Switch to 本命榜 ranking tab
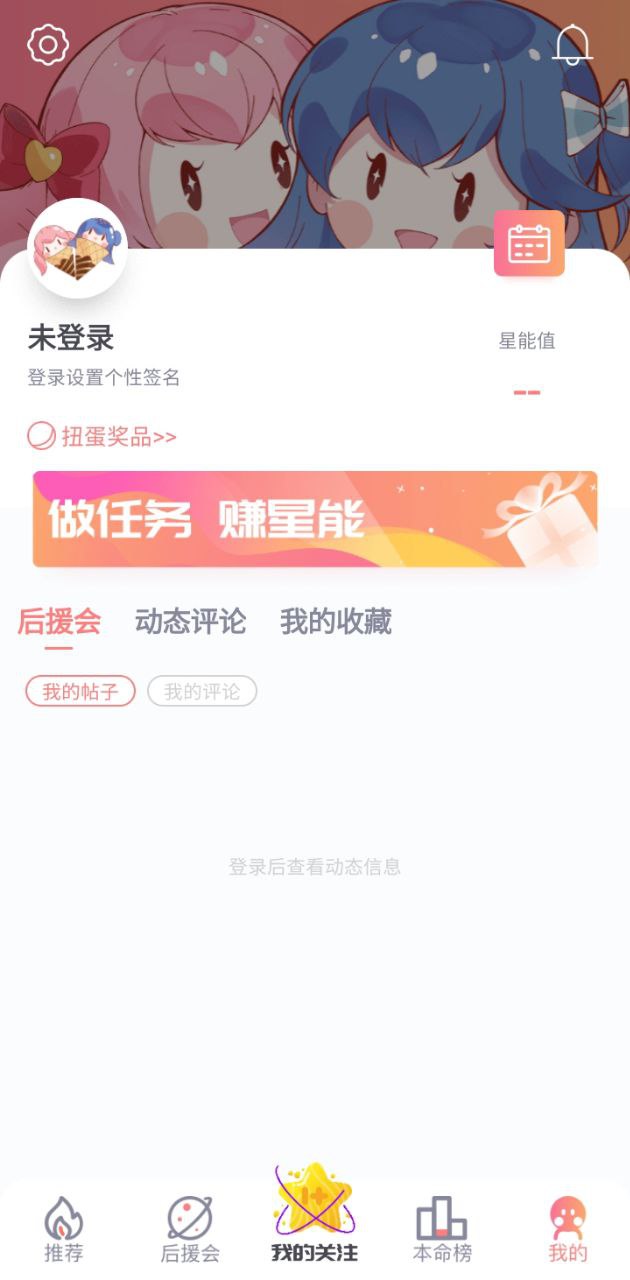Viewport: 630px width, 1280px height. click(x=442, y=1230)
